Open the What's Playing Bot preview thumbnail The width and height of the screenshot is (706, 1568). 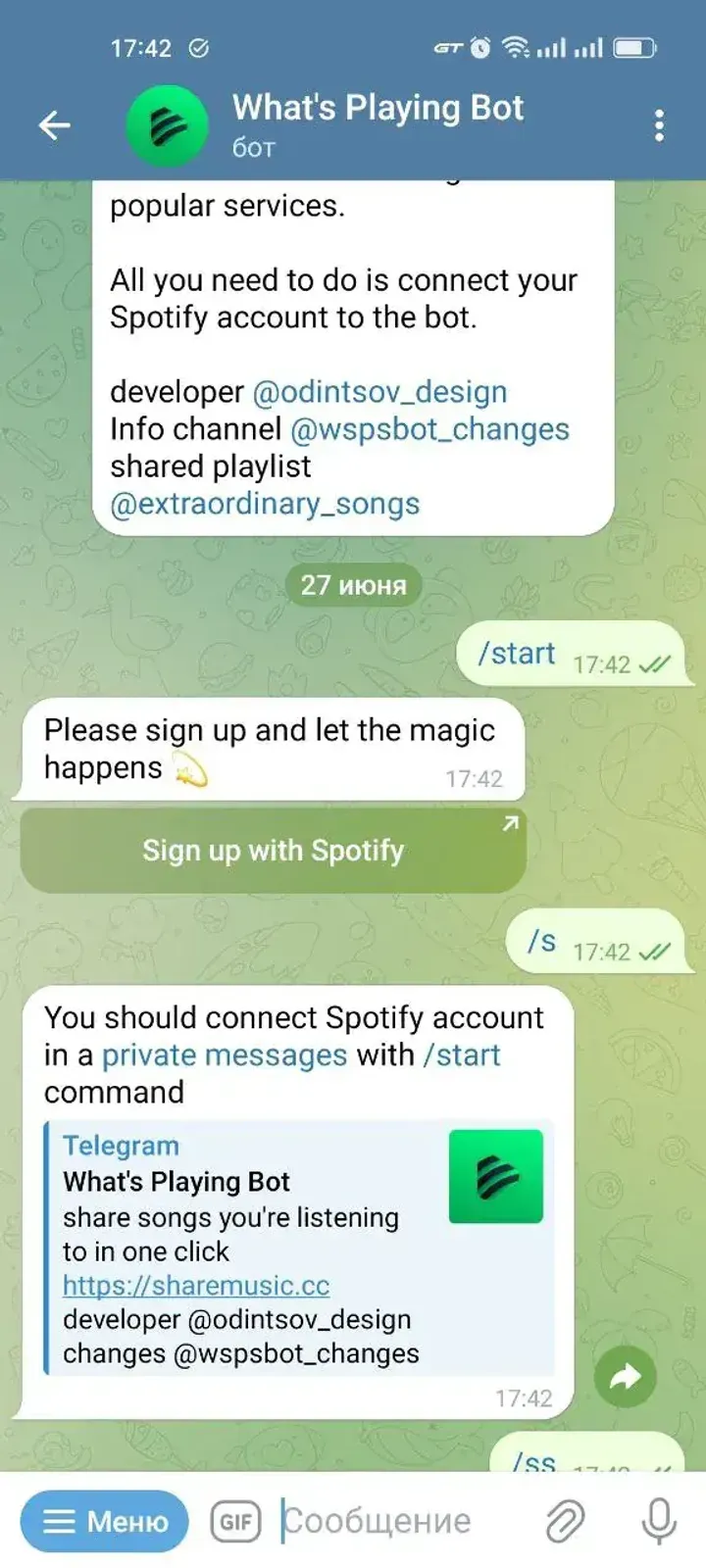495,1176
